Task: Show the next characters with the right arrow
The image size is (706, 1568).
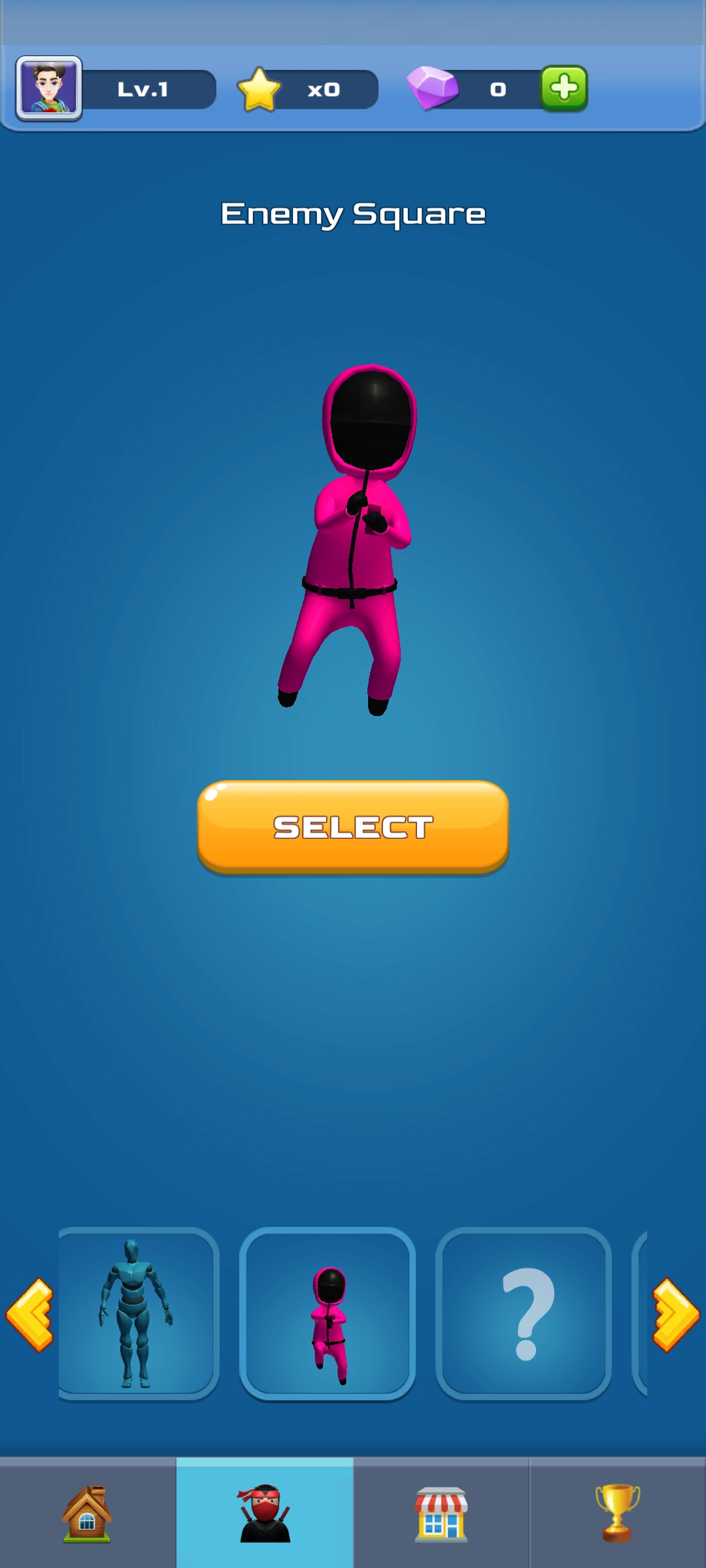Action: (676, 1315)
